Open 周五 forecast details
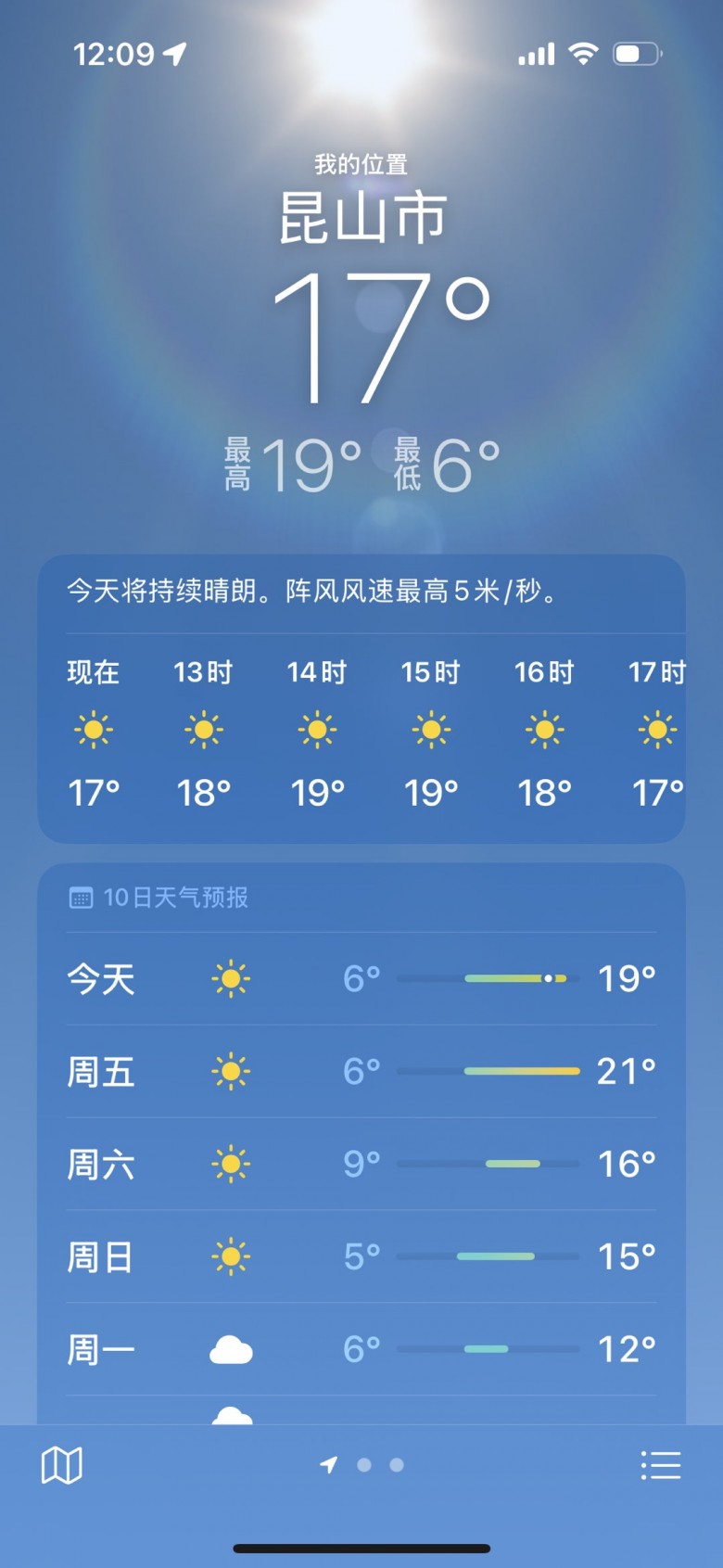Image resolution: width=723 pixels, height=1568 pixels. 361,1071
